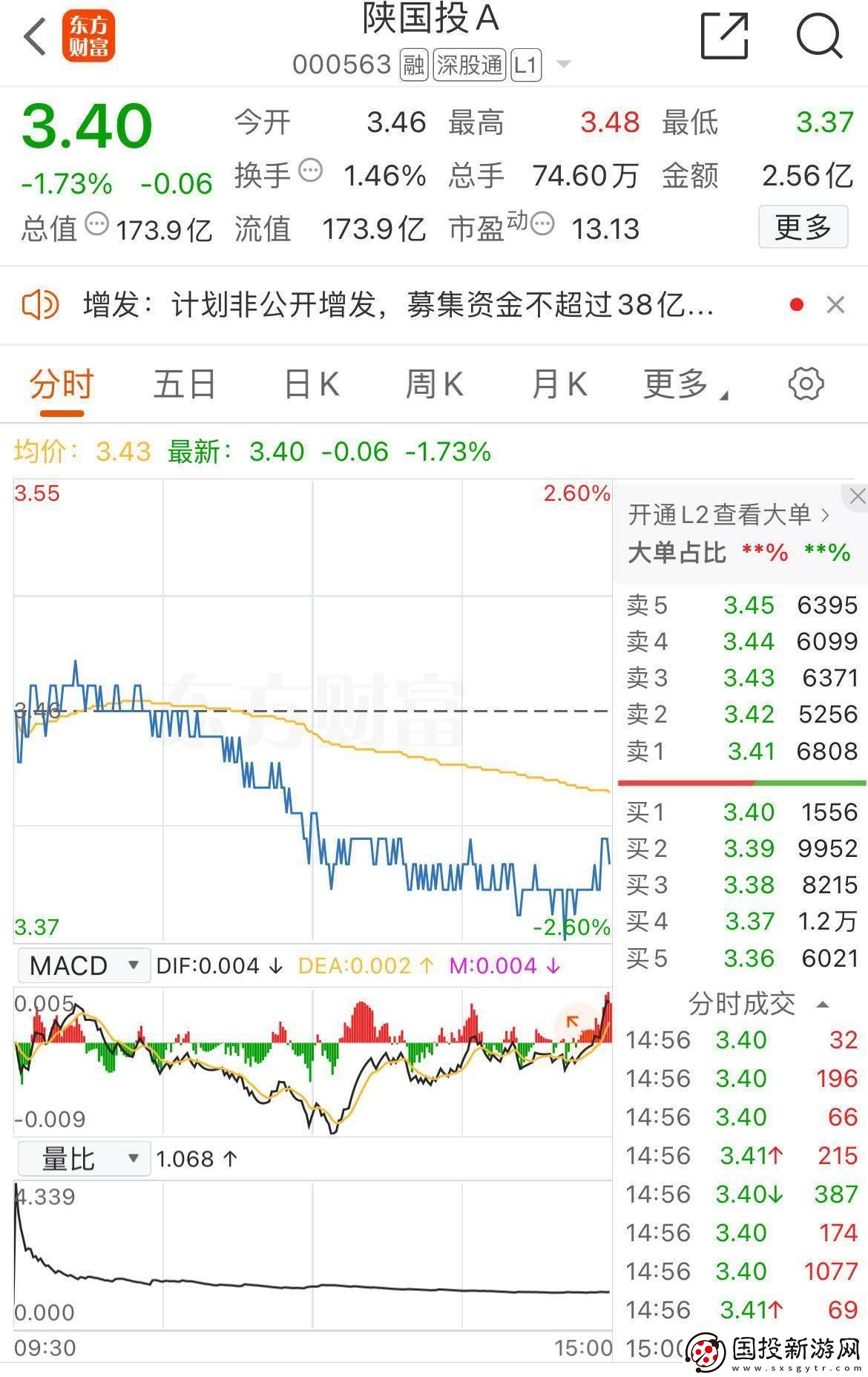868x1377 pixels.
Task: Tap the 更多 button for more quote data
Action: (803, 228)
